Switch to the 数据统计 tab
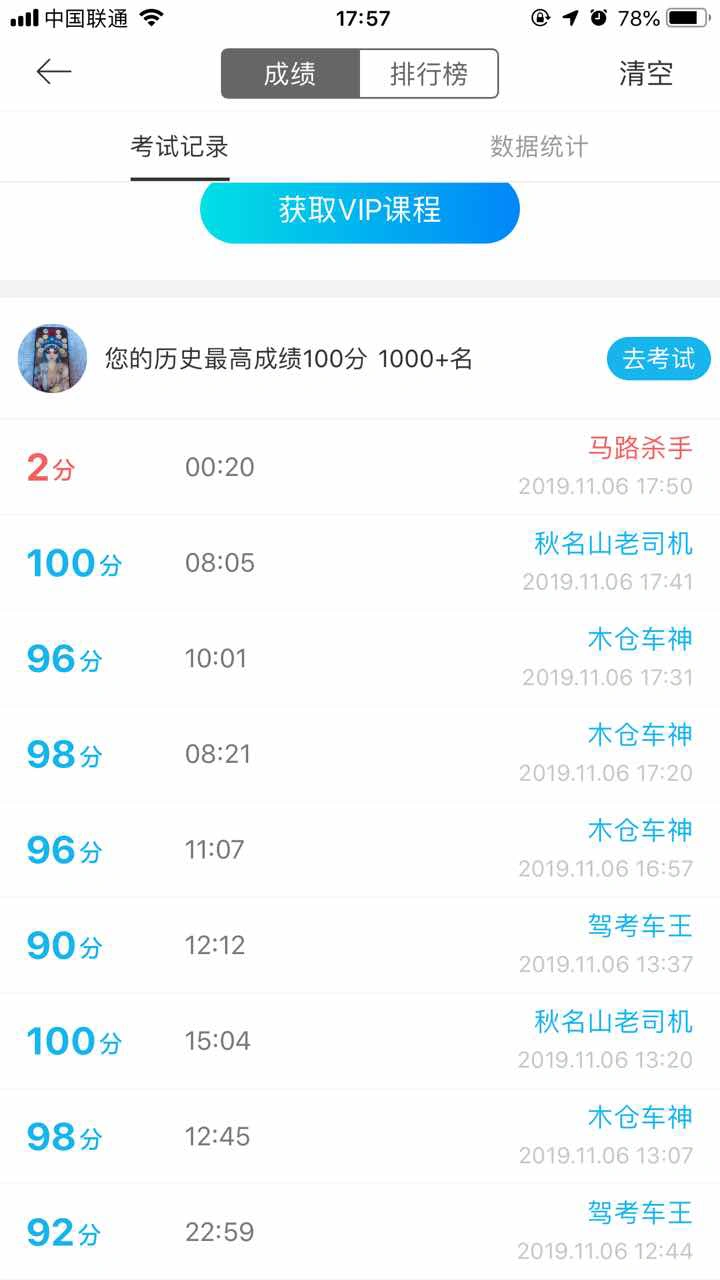 (x=539, y=147)
